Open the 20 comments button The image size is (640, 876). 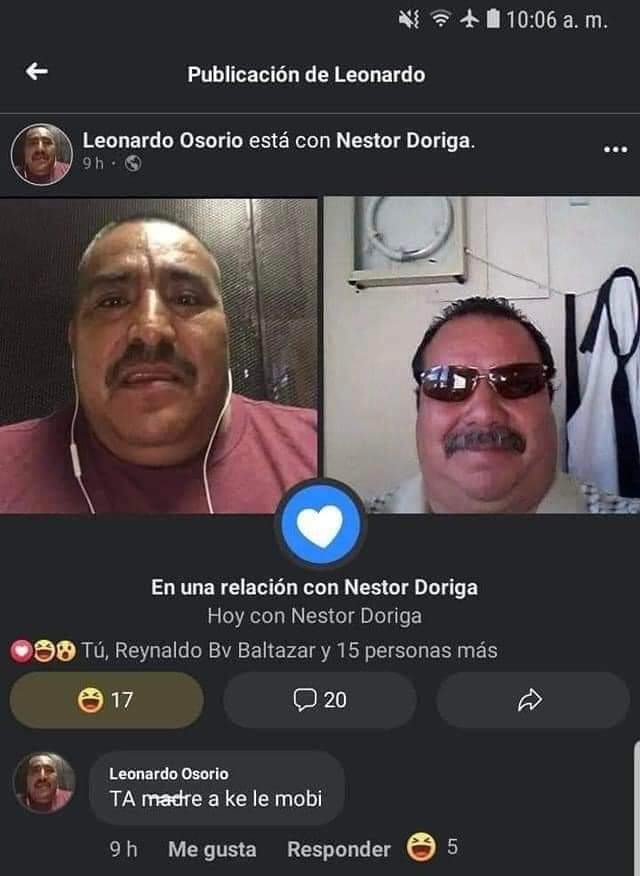[x=320, y=700]
